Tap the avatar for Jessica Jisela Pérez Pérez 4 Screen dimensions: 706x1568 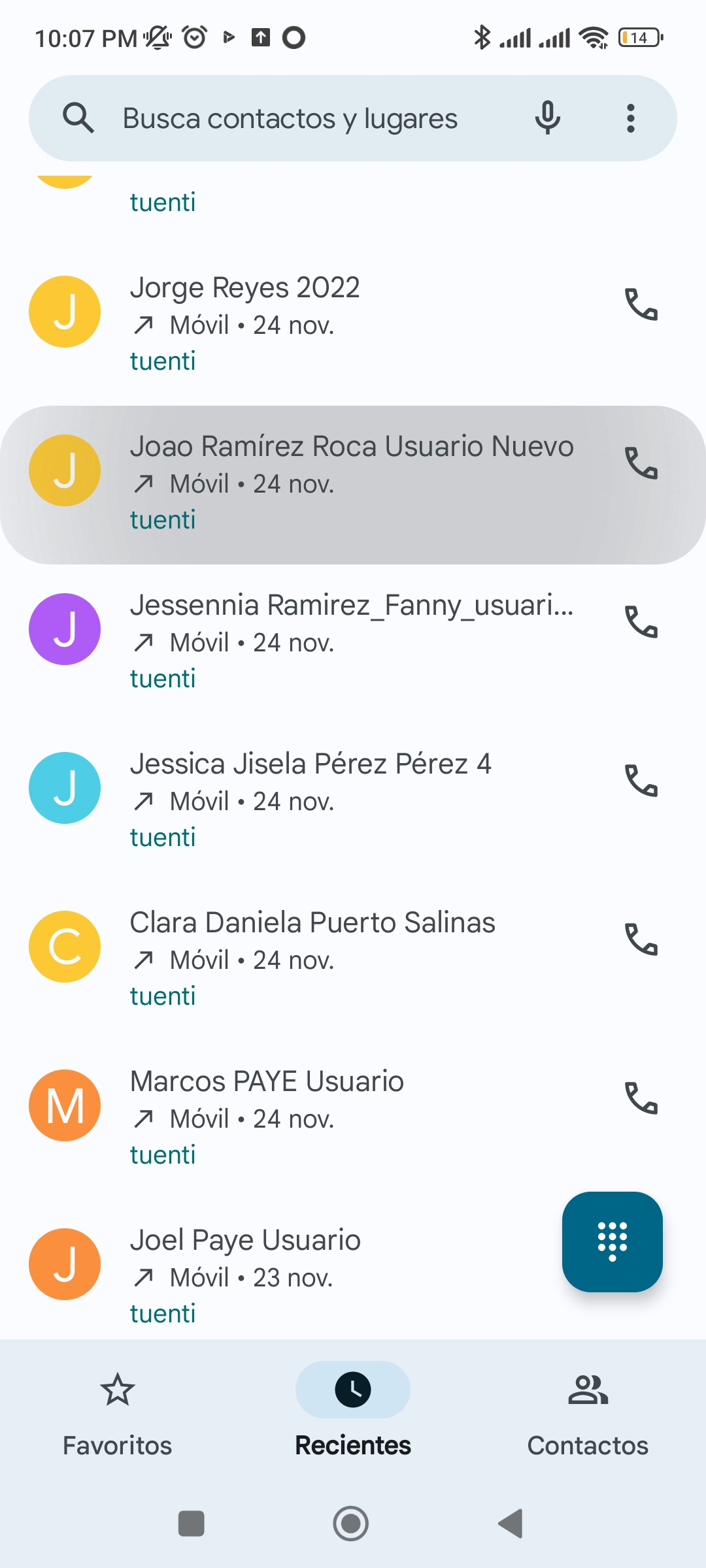65,788
